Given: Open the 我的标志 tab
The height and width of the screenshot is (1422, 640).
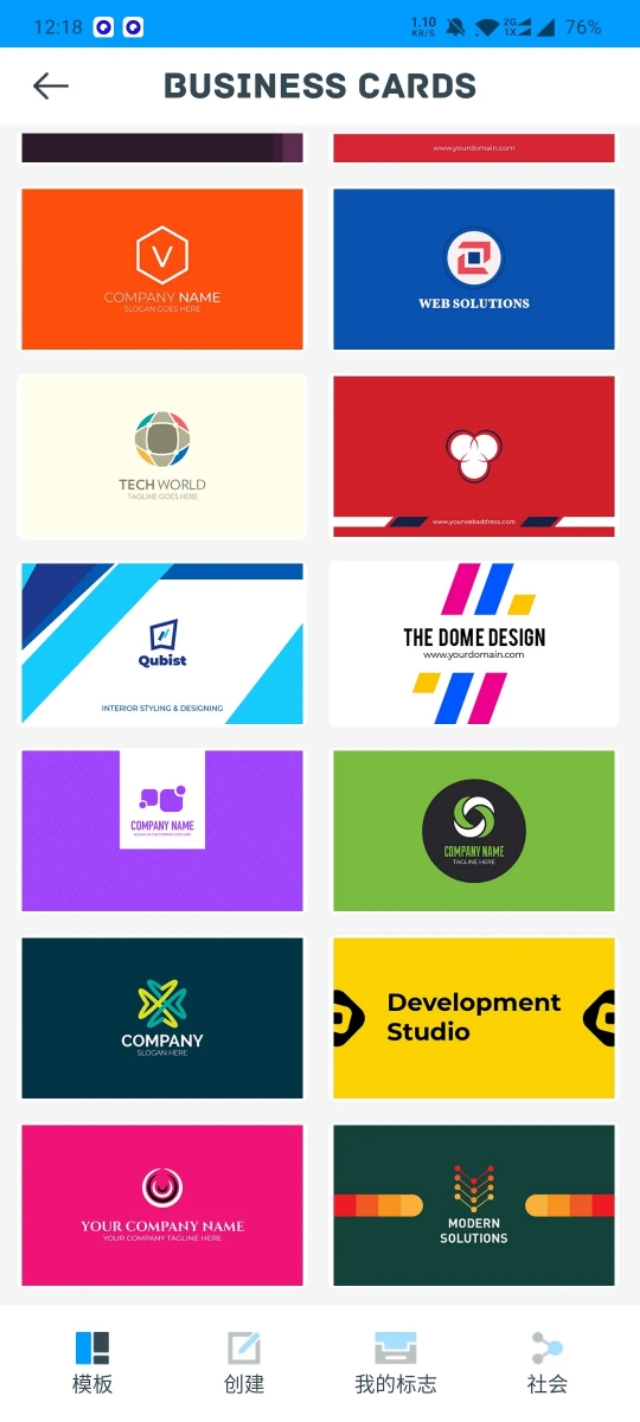Looking at the screenshot, I should coord(395,1362).
